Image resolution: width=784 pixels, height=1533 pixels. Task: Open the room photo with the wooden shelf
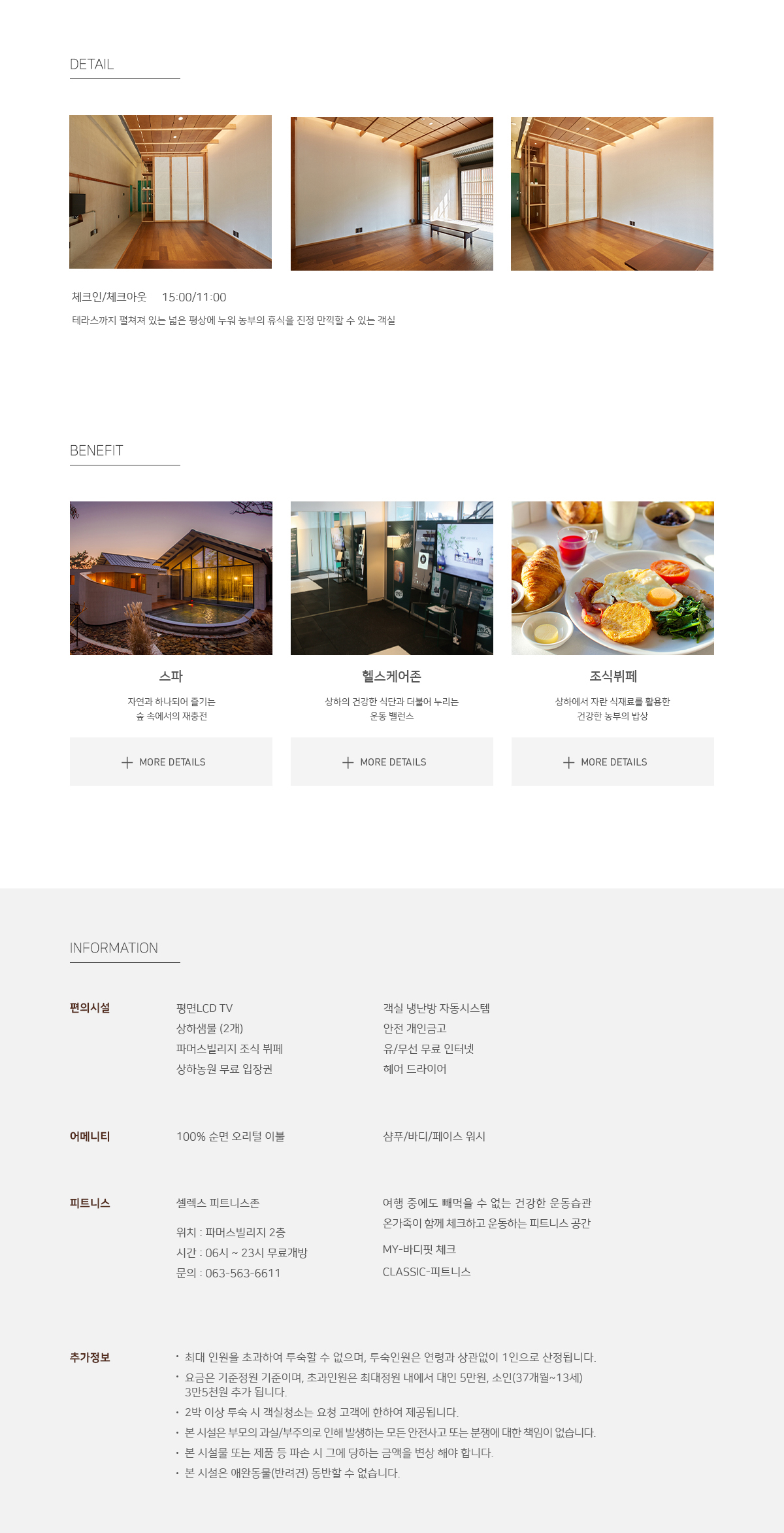(612, 194)
